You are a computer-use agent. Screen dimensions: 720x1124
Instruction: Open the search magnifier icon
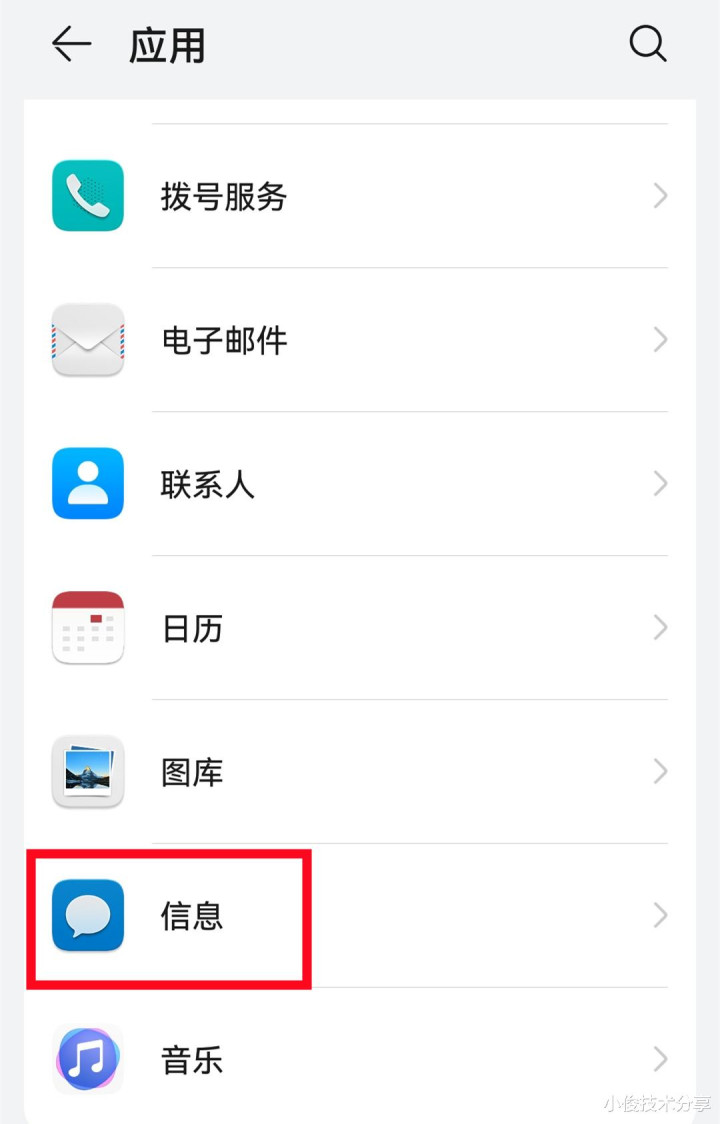pos(647,45)
